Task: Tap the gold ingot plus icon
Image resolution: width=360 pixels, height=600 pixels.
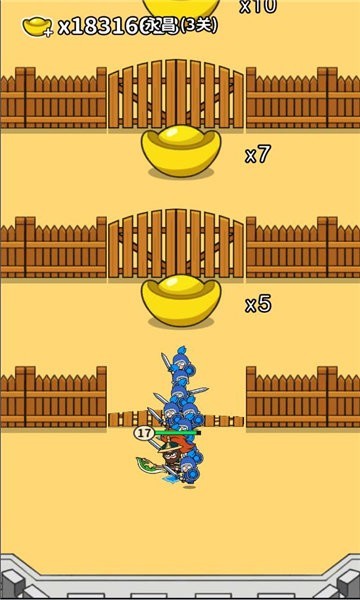Action: tap(37, 27)
